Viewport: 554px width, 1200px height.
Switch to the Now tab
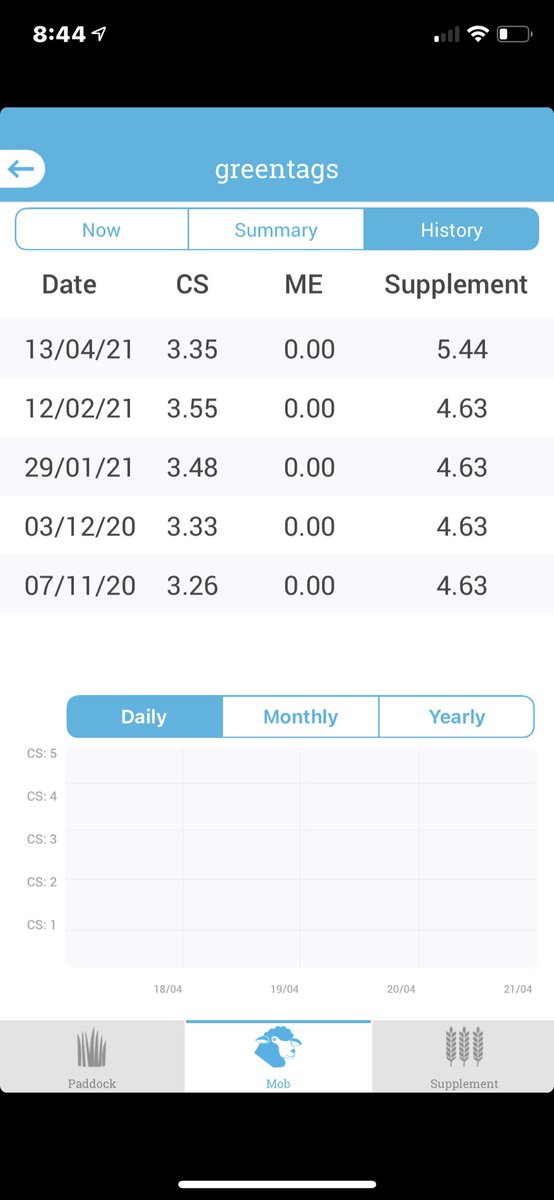(x=101, y=230)
